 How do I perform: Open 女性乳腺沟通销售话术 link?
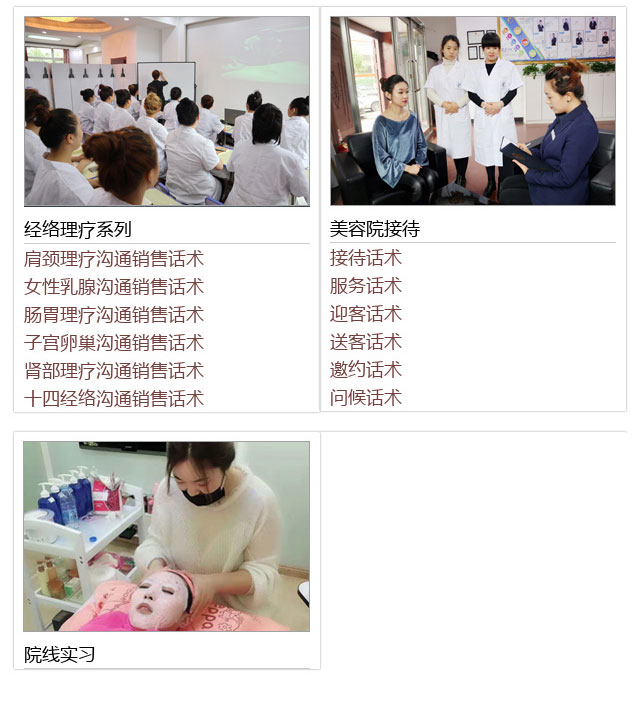point(114,287)
